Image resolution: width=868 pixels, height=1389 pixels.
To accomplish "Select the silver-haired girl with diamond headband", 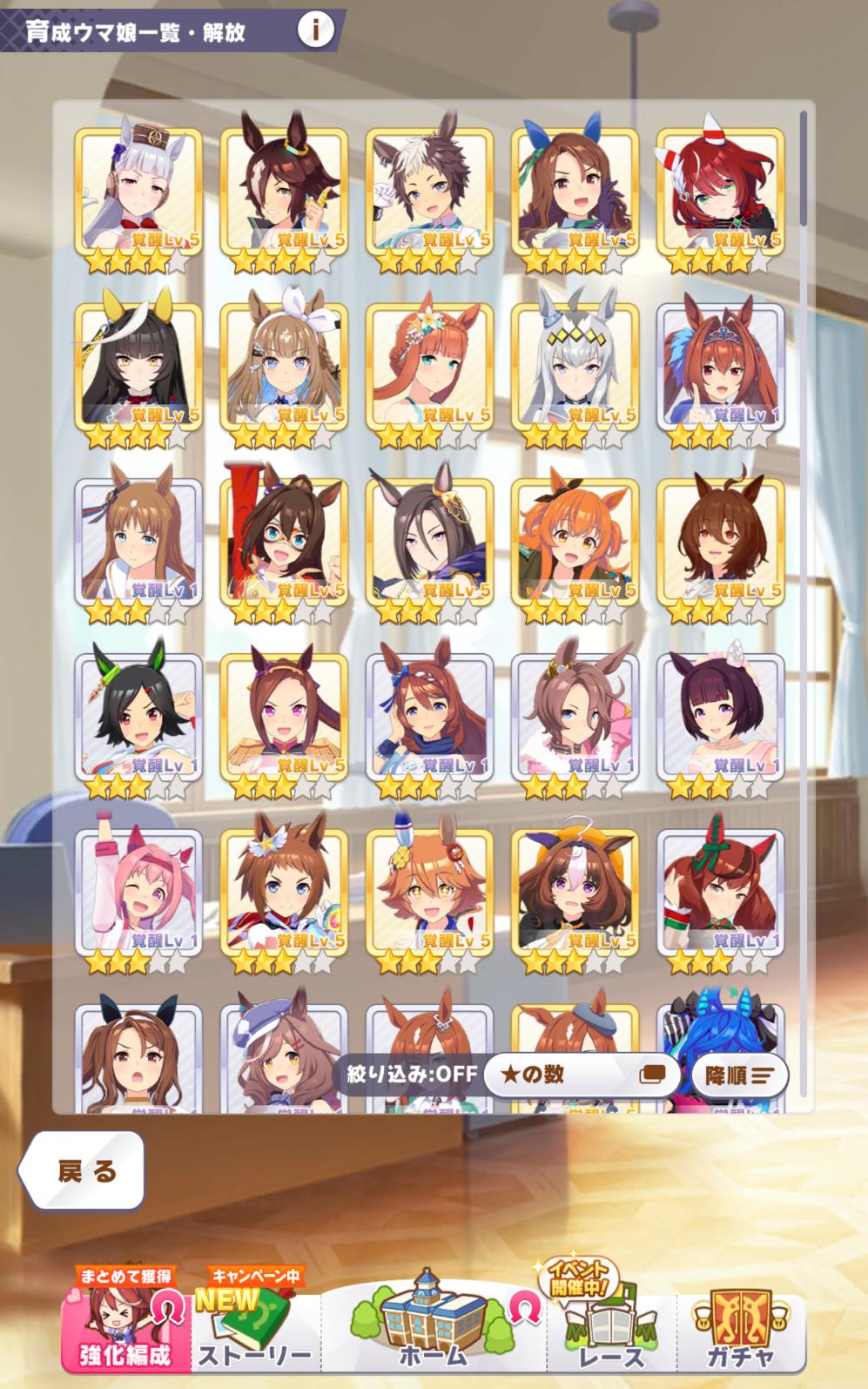I will click(575, 368).
